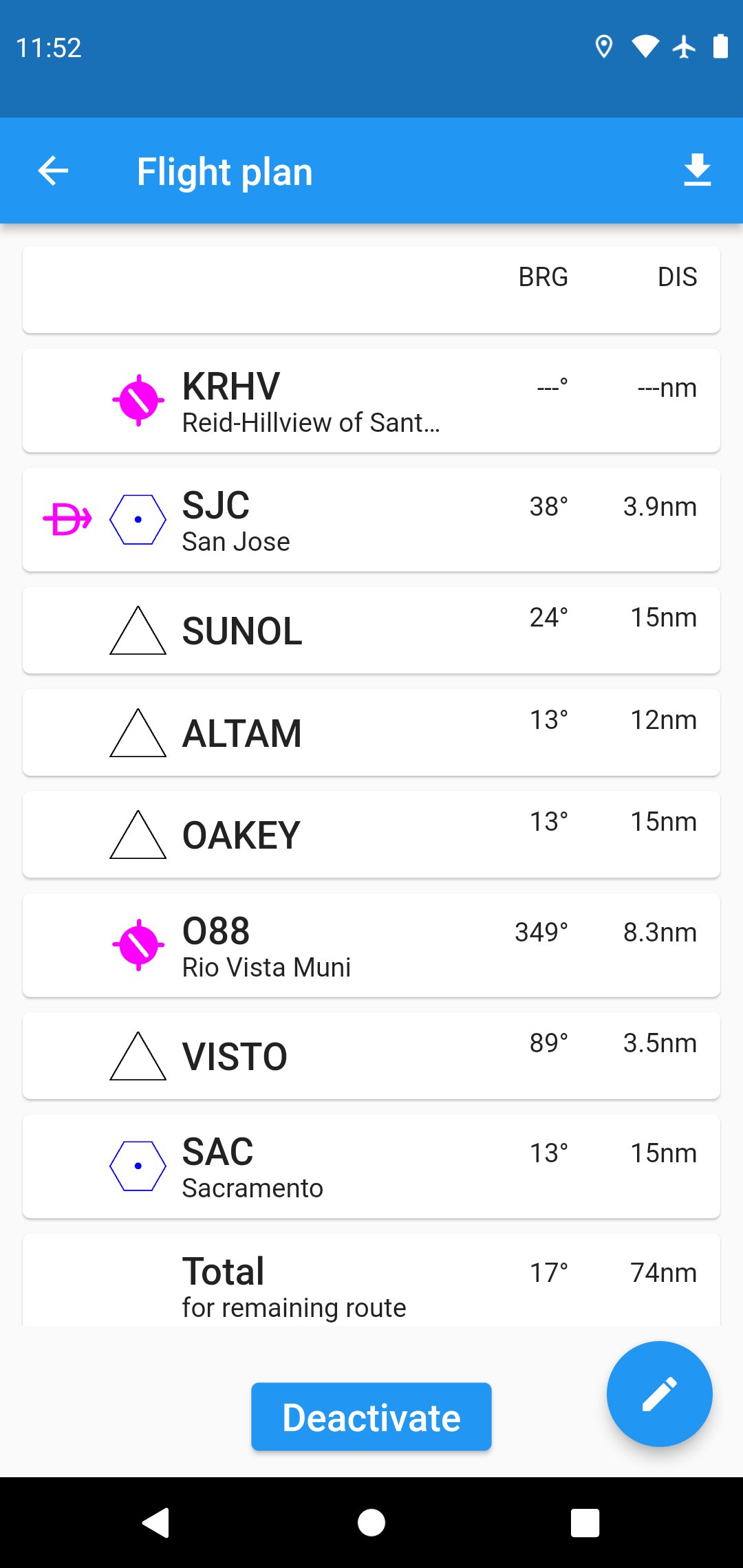Open recent apps from the navigation bar
The height and width of the screenshot is (1568, 743).
[x=585, y=1523]
